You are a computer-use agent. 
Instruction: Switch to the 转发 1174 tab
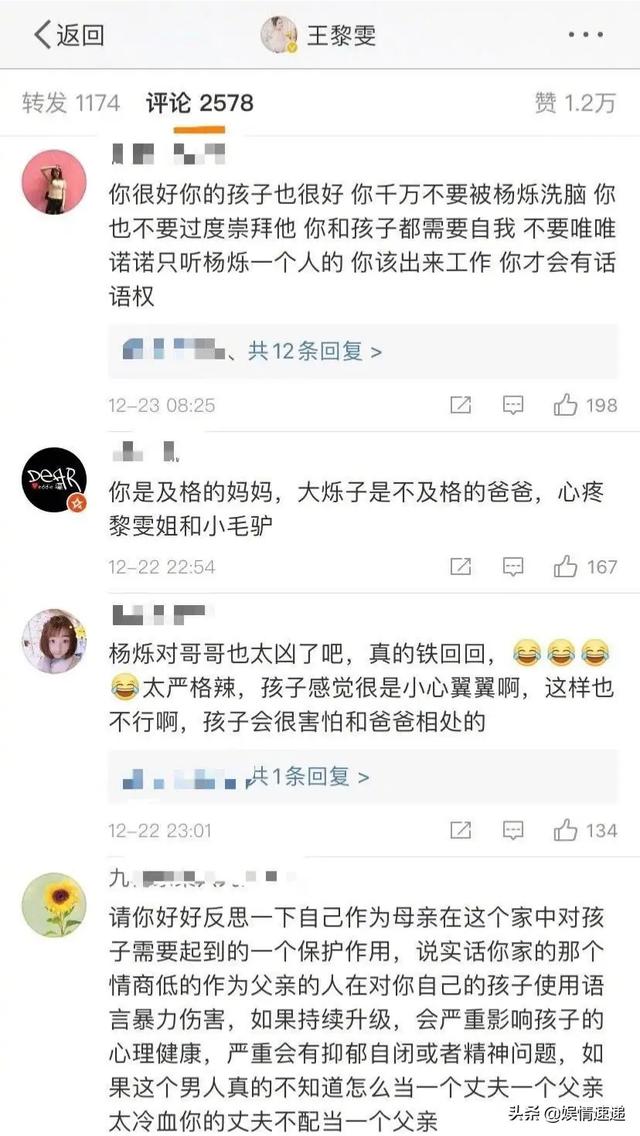tap(70, 102)
